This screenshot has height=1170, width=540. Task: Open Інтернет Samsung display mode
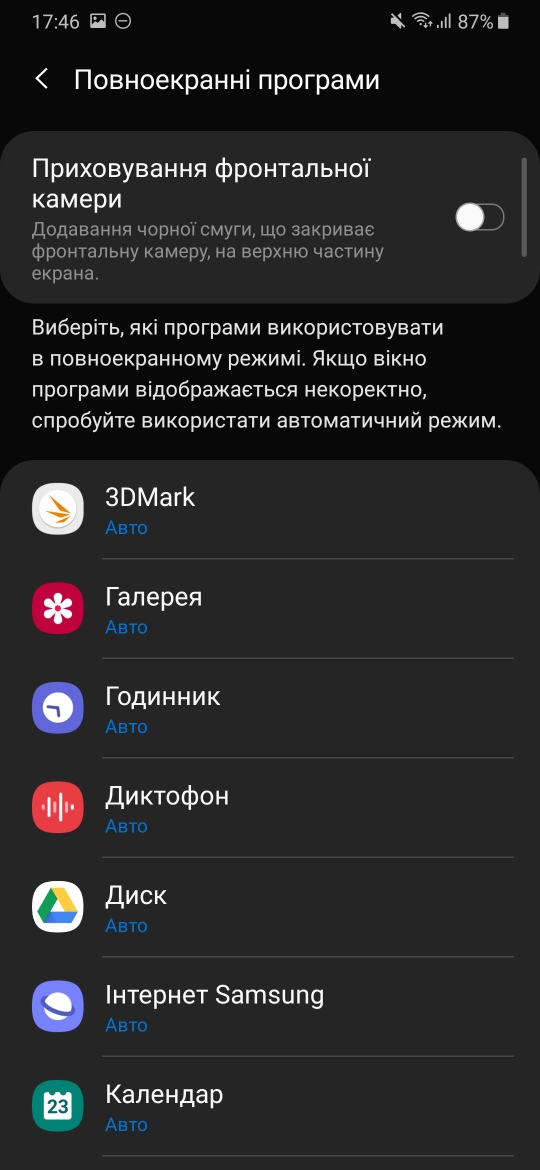pos(270,1006)
